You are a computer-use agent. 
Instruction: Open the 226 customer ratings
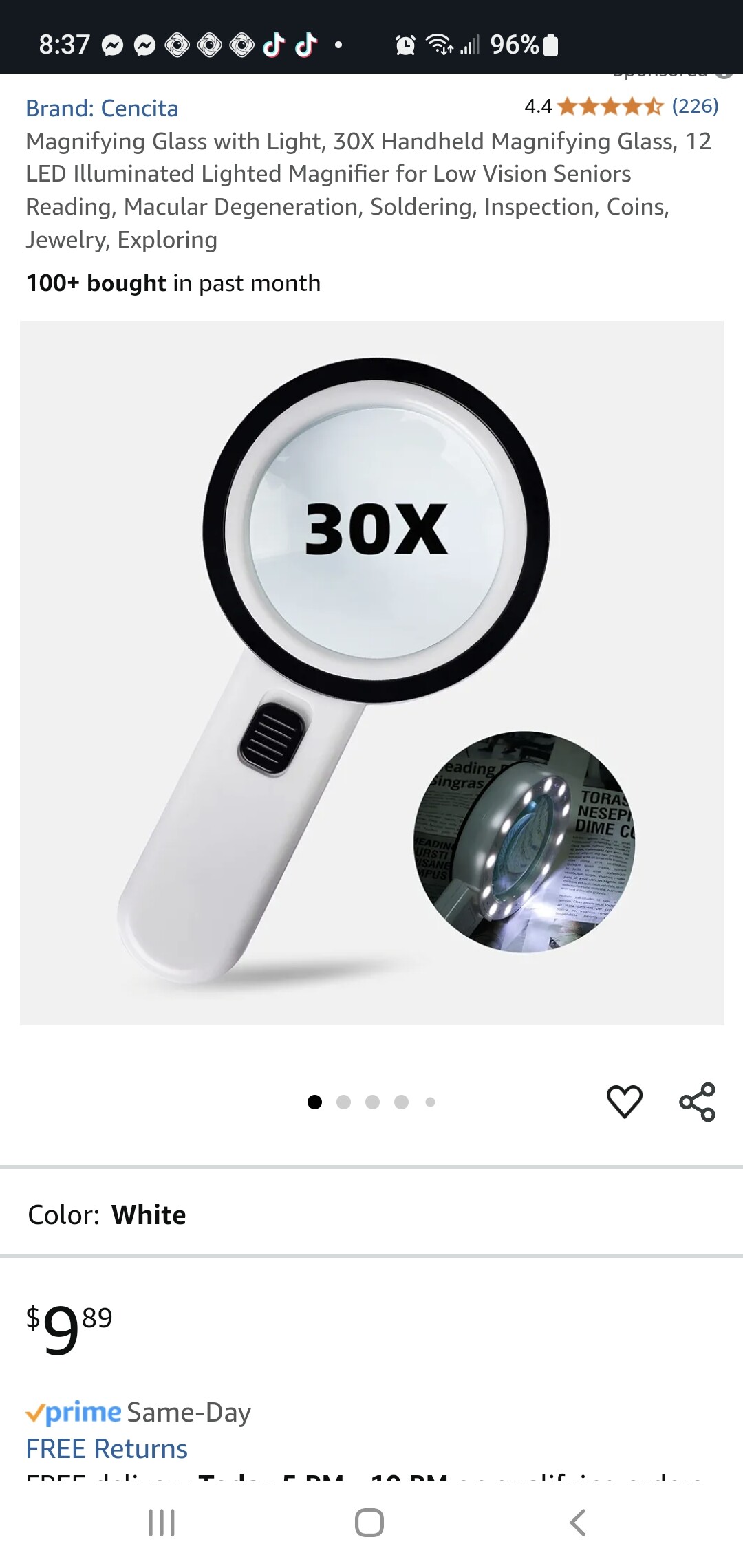click(695, 106)
